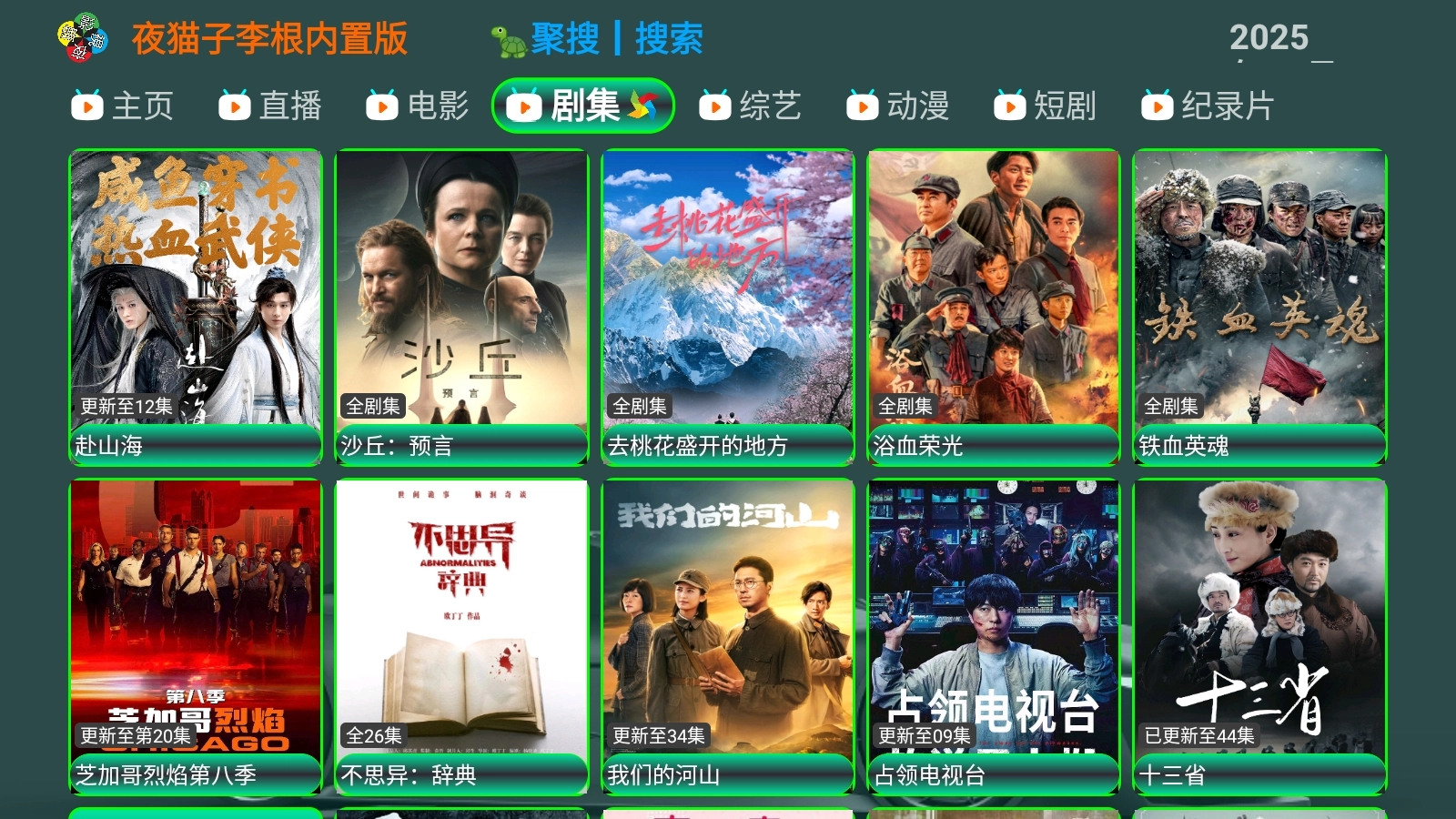Open the 占领电视台 series
The height and width of the screenshot is (819, 1456).
[x=993, y=636]
